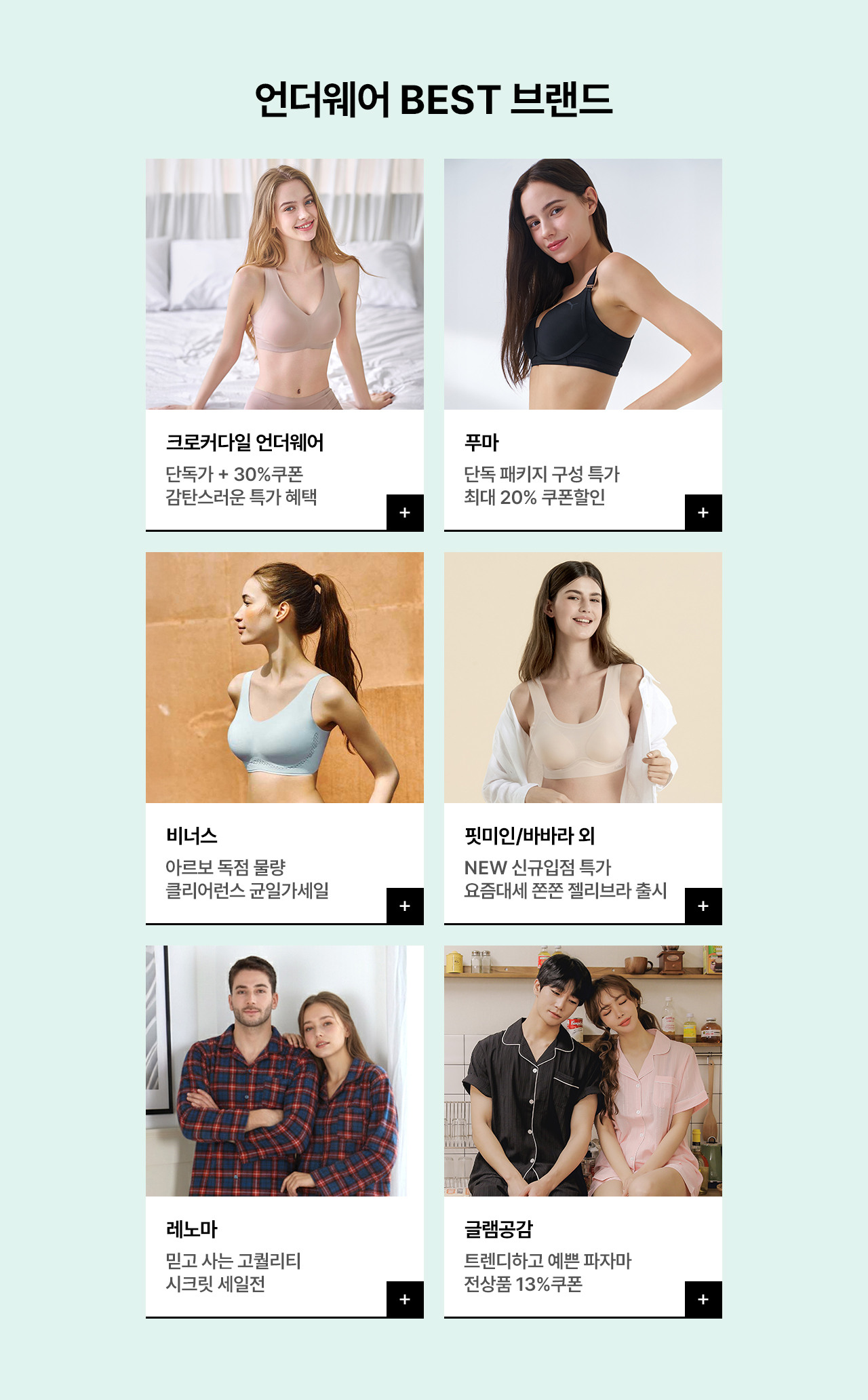Screen dimensions: 868x1400
Task: Click the plus icon on the 푸마 card
Action: tap(703, 513)
